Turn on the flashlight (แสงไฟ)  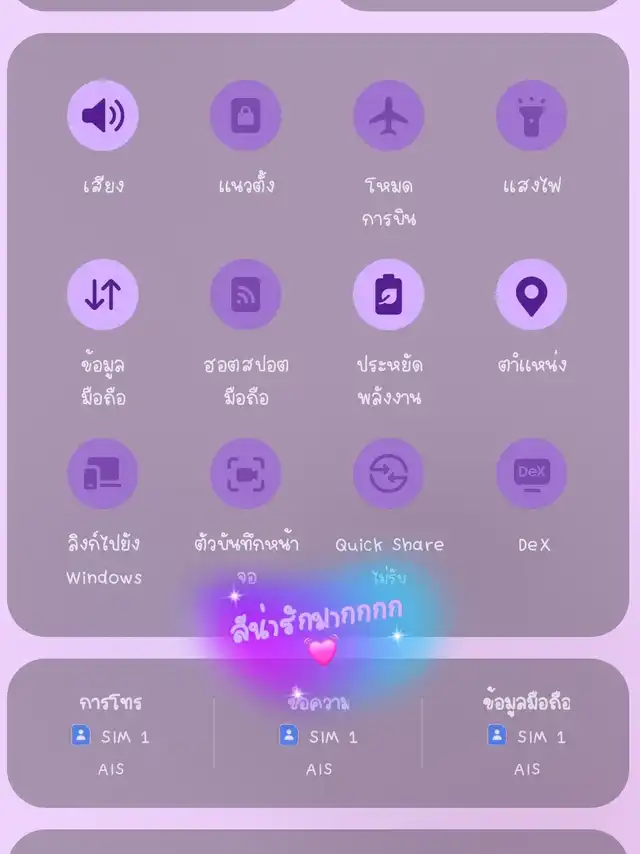(532, 115)
